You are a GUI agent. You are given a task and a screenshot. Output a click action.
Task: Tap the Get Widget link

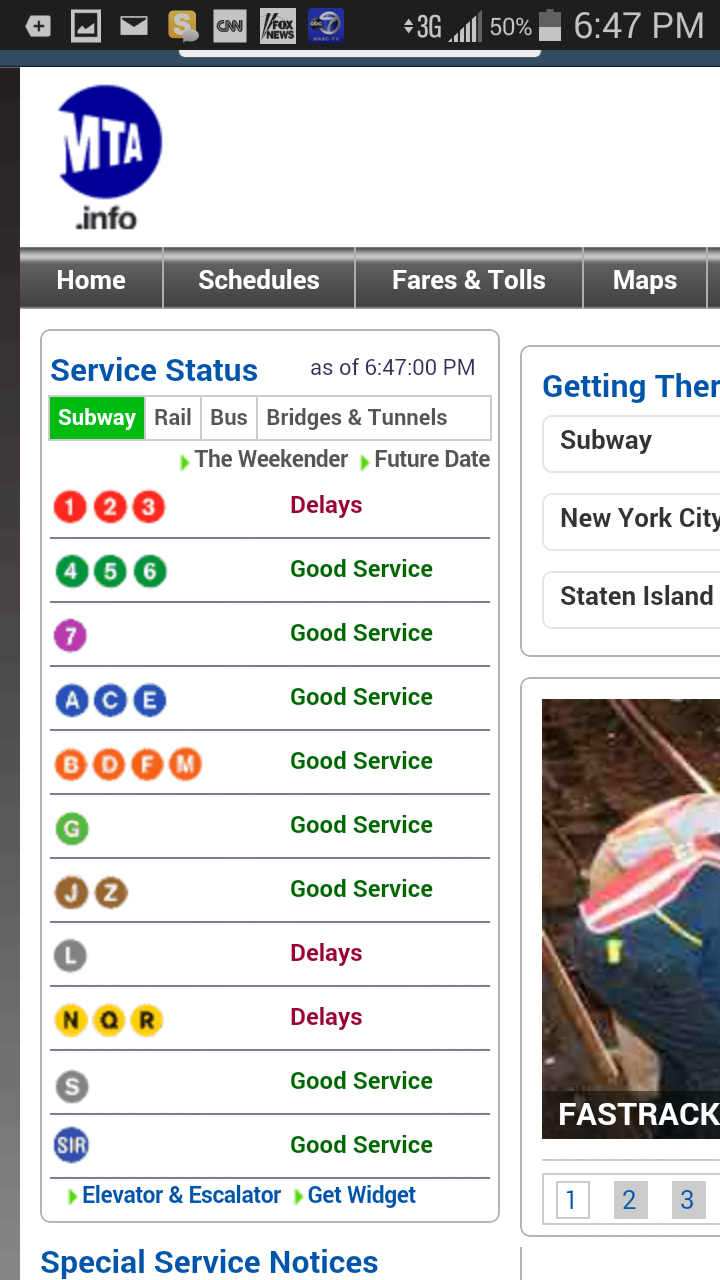click(361, 1195)
